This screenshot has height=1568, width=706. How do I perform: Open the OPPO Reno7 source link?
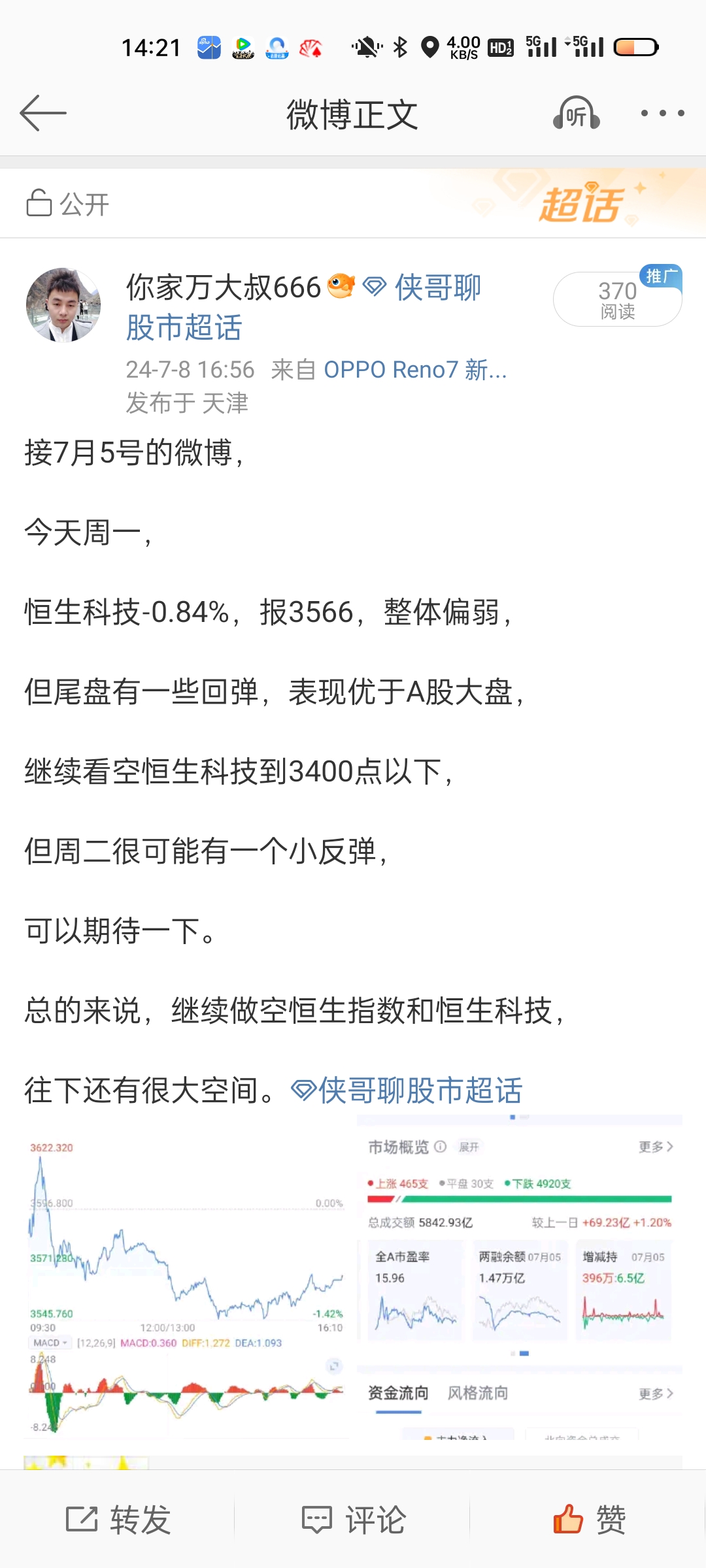pos(415,370)
